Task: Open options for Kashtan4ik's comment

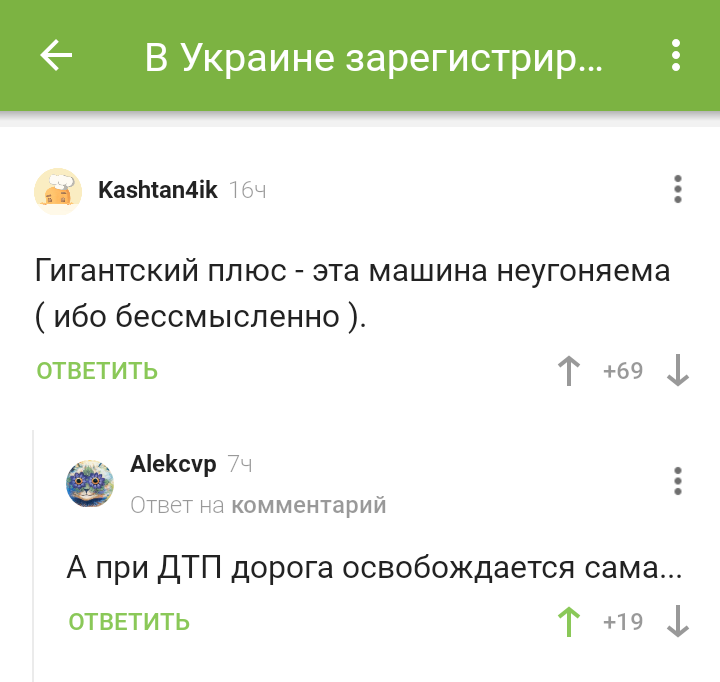Action: (x=678, y=190)
